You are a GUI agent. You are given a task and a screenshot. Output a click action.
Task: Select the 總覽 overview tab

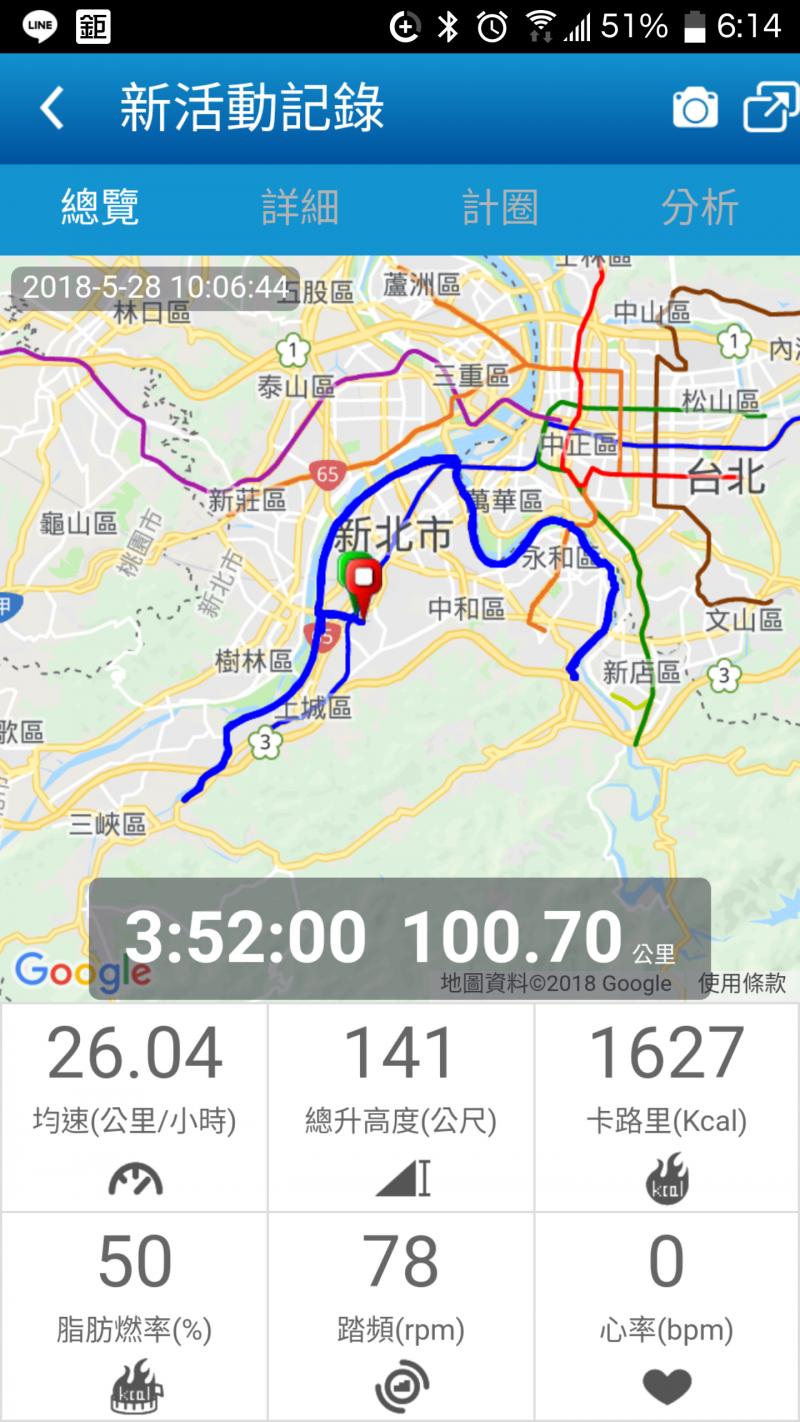point(100,208)
